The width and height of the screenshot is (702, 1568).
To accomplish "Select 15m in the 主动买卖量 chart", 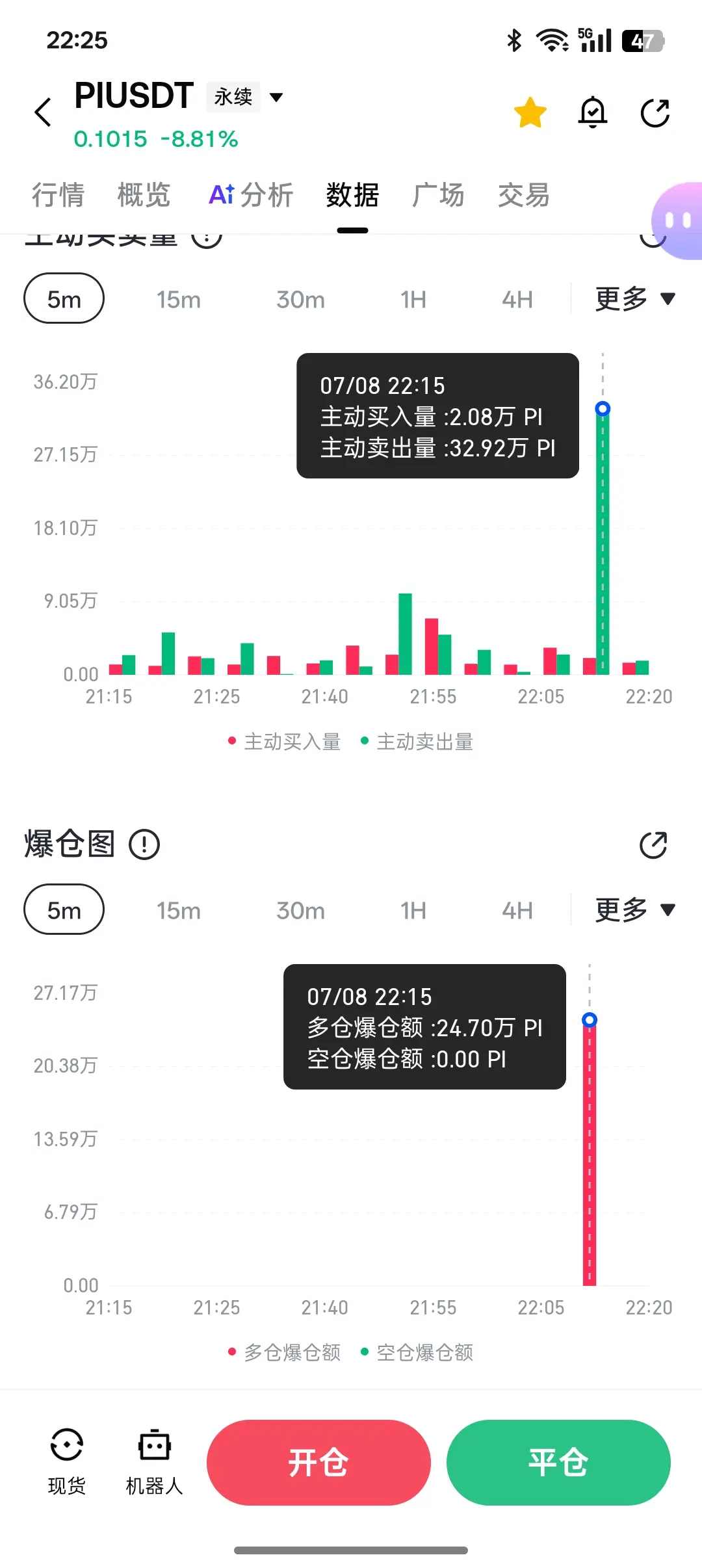I will [179, 299].
